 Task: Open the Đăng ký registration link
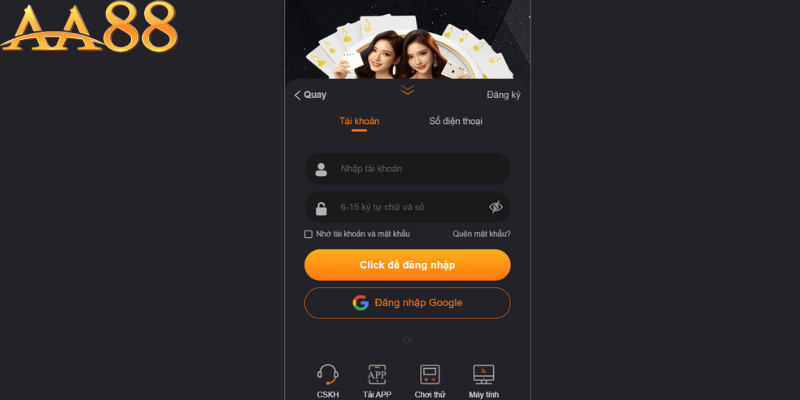503,95
